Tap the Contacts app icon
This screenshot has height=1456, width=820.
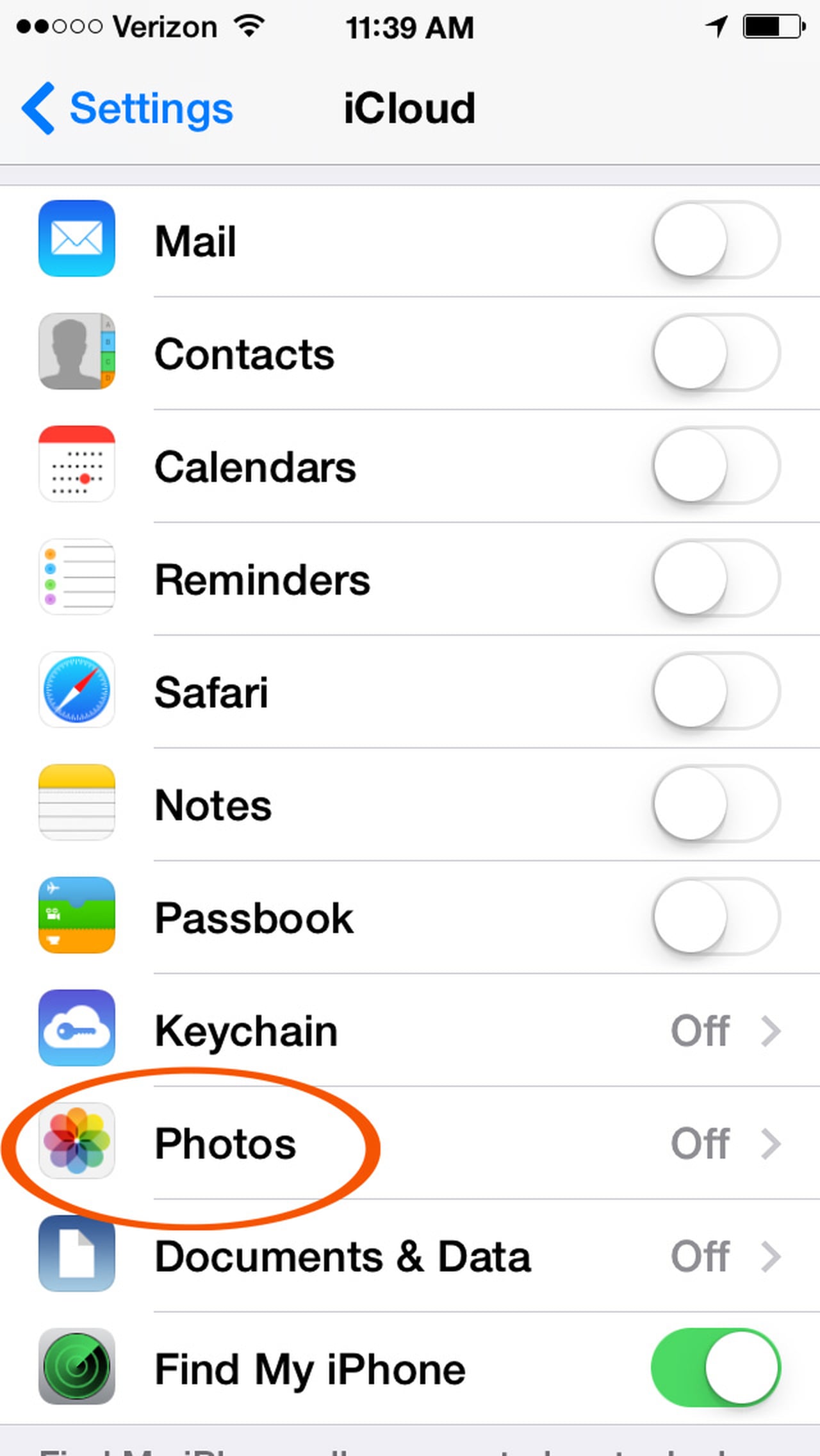point(76,353)
